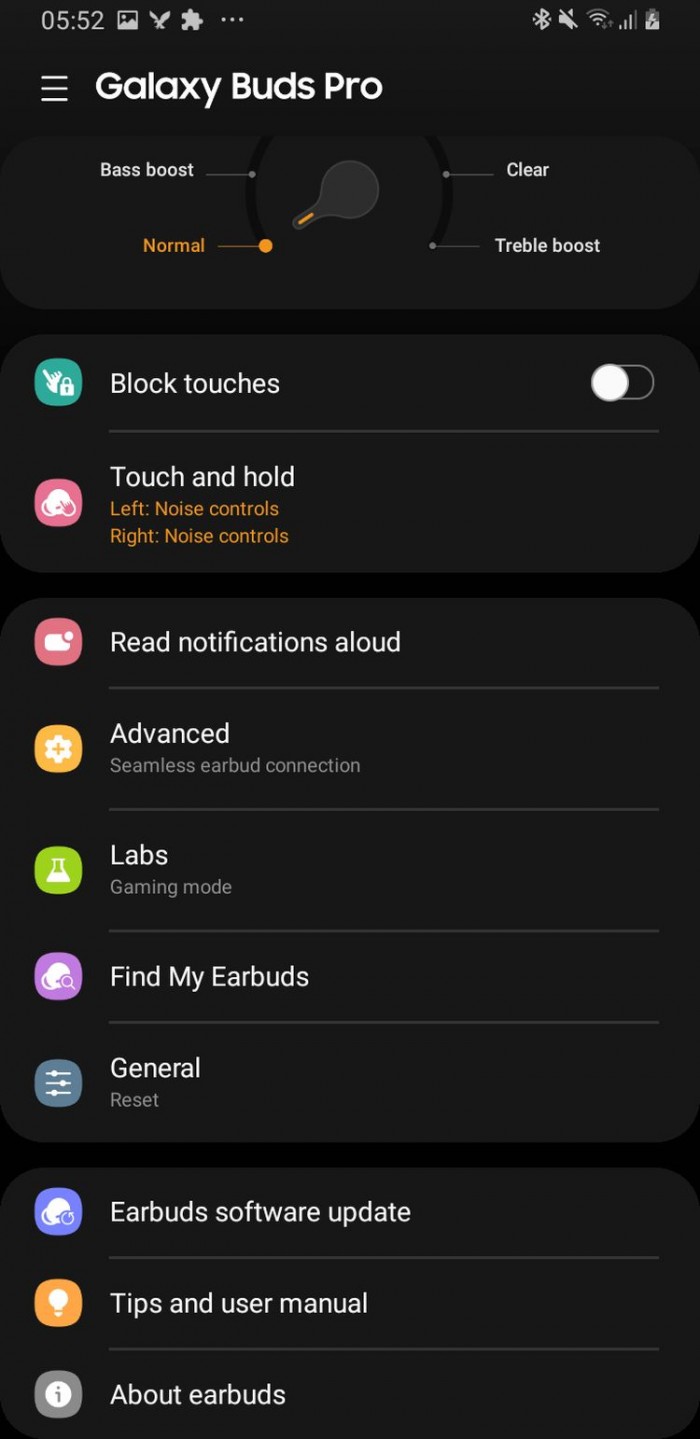Select the Bass boost equalizer preset
Screen dimensions: 700x1439
click(x=147, y=170)
